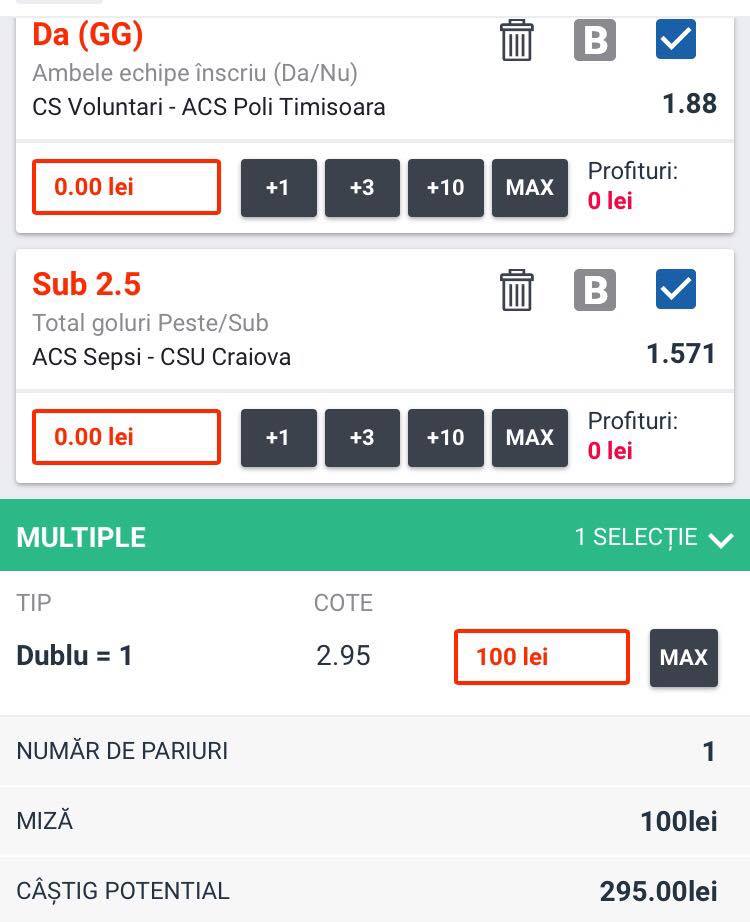Edit the stake field for ACS Sepsi bet
The image size is (750, 922).
point(126,437)
